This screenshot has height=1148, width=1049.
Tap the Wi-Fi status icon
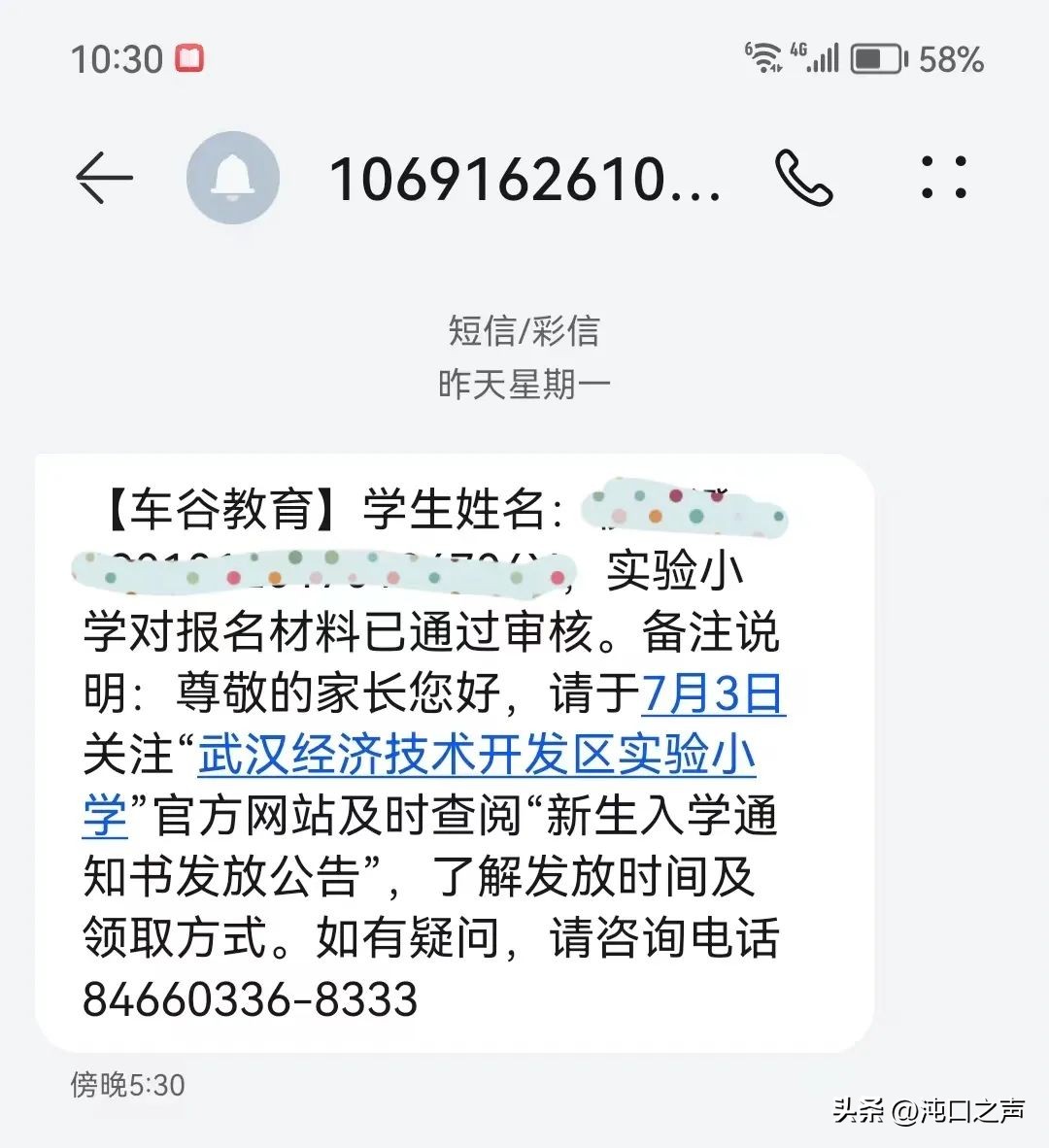pyautogui.click(x=766, y=56)
